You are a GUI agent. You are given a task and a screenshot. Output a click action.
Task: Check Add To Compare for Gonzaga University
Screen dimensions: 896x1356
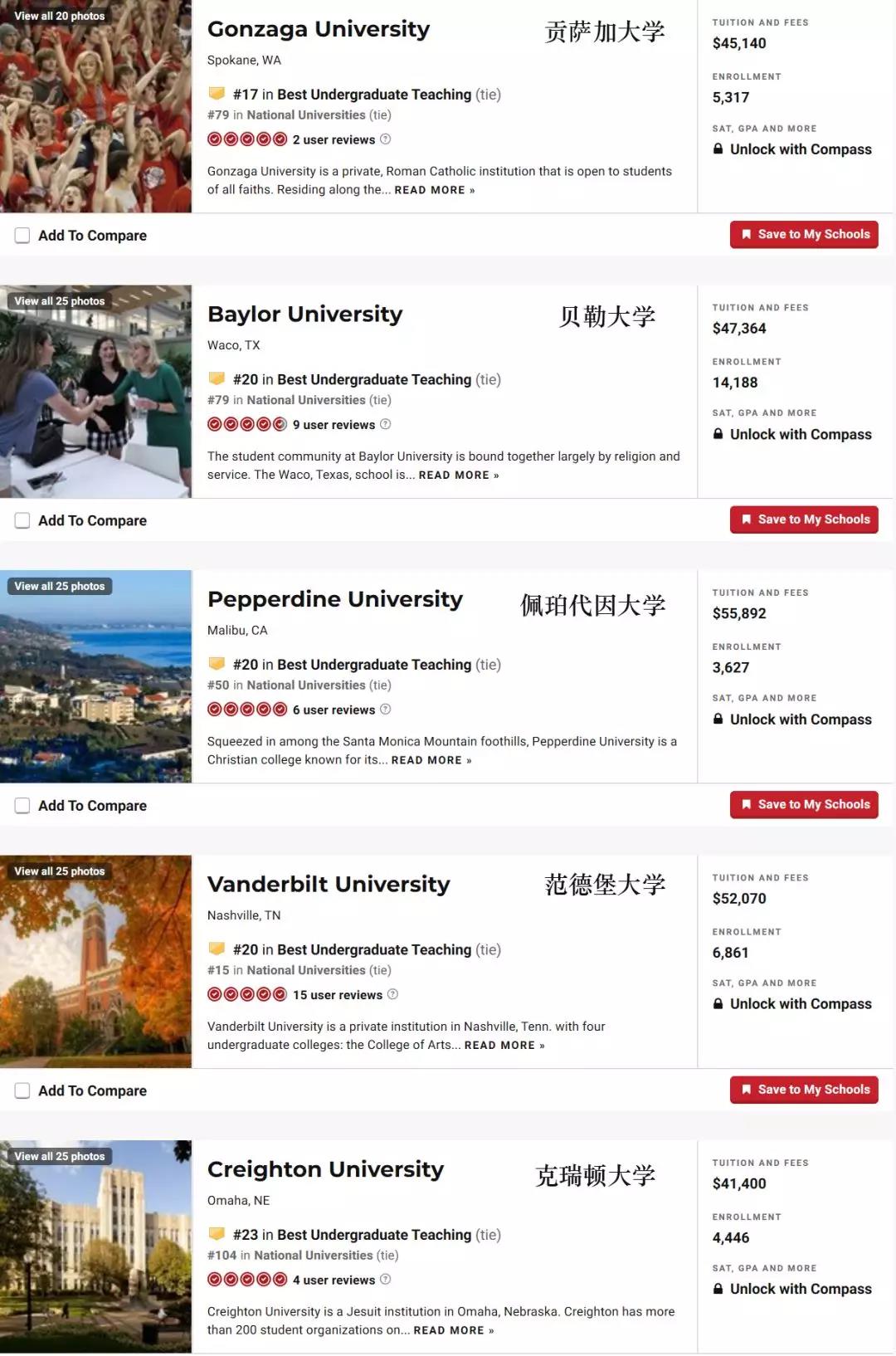click(x=22, y=236)
